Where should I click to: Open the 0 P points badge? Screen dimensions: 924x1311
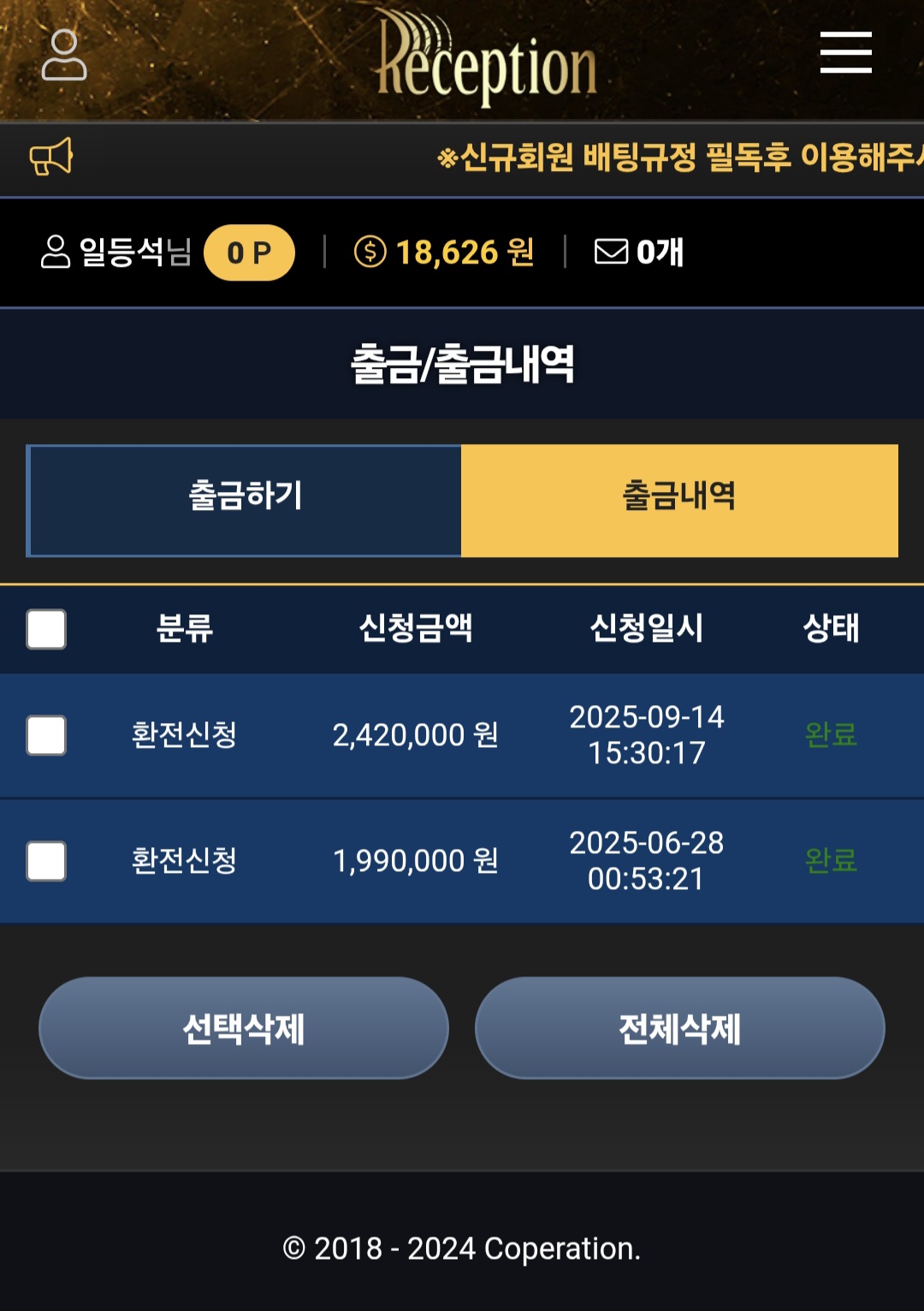coord(249,252)
